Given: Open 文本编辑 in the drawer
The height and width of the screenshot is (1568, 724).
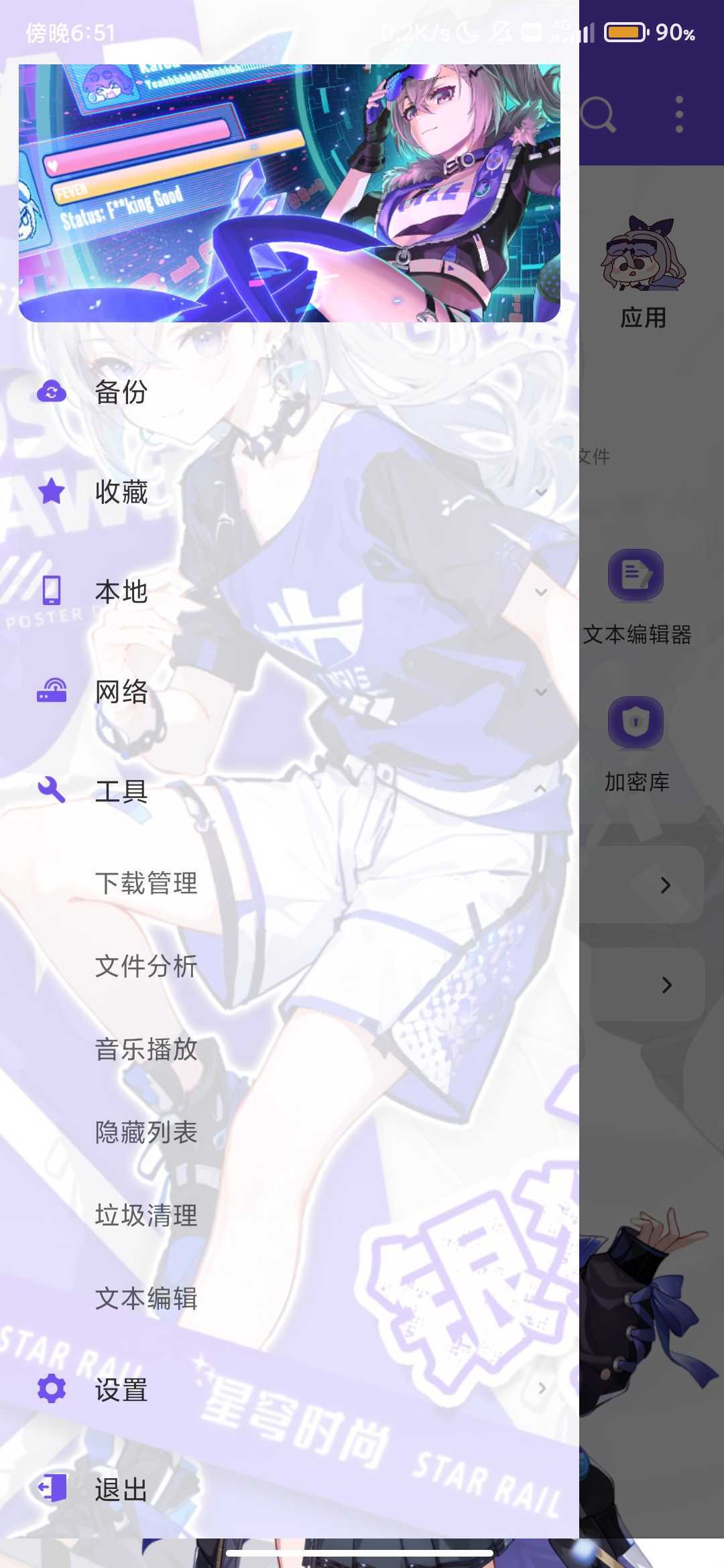Looking at the screenshot, I should pyautogui.click(x=146, y=1299).
